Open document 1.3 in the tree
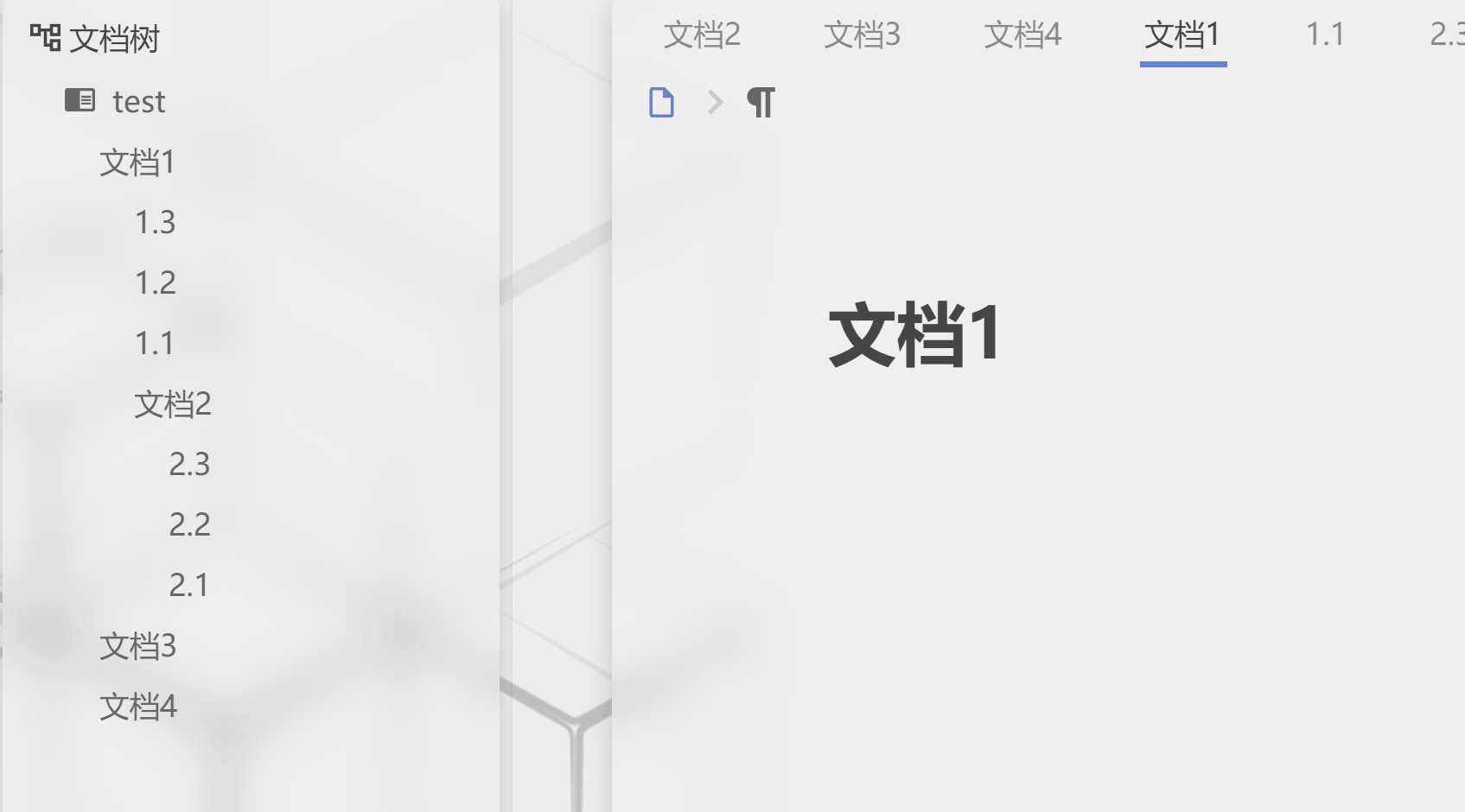 (x=156, y=223)
